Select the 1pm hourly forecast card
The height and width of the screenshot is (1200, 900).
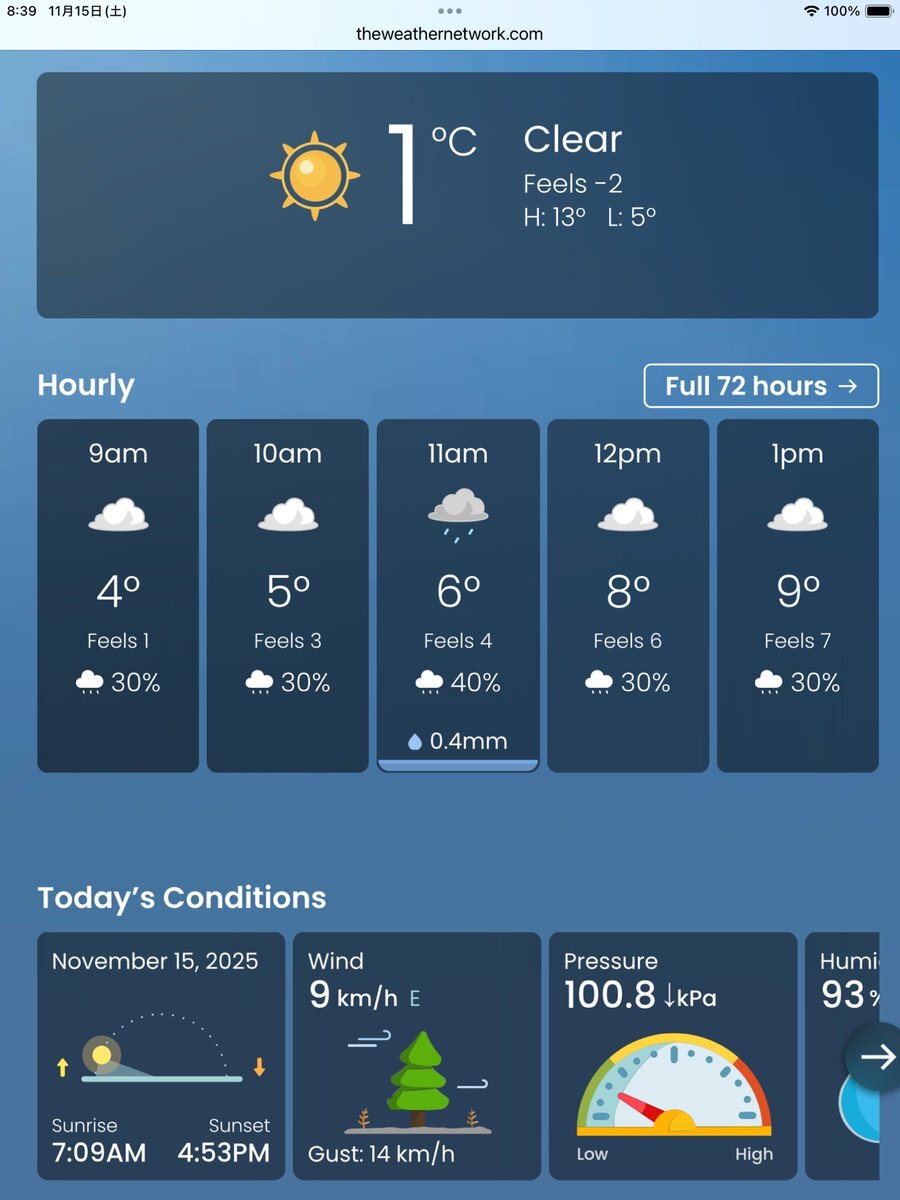click(798, 595)
